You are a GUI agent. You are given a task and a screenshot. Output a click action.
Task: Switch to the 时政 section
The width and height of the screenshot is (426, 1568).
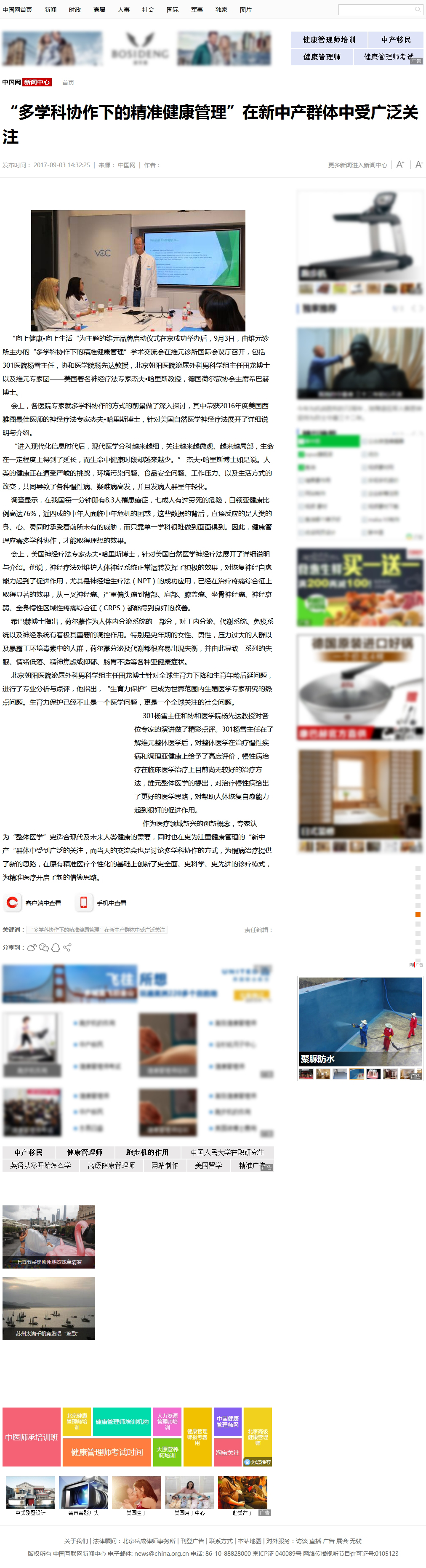click(x=75, y=10)
